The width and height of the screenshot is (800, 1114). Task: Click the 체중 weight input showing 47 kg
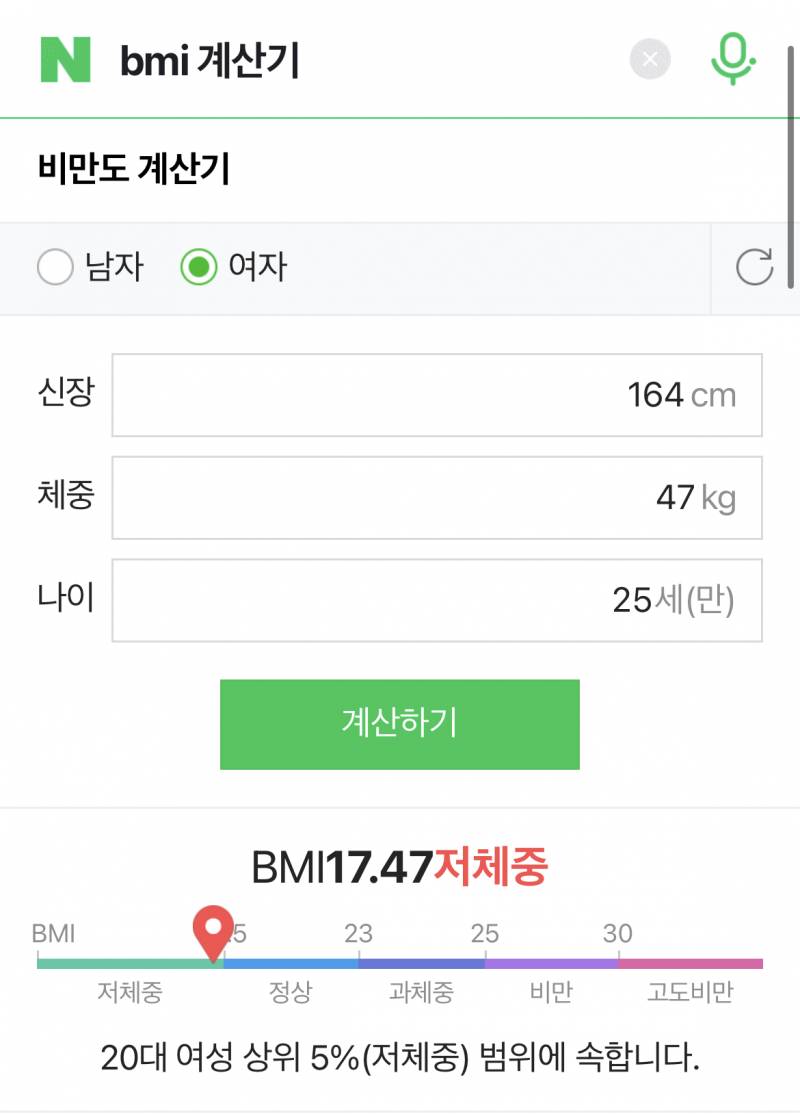[x=435, y=497]
